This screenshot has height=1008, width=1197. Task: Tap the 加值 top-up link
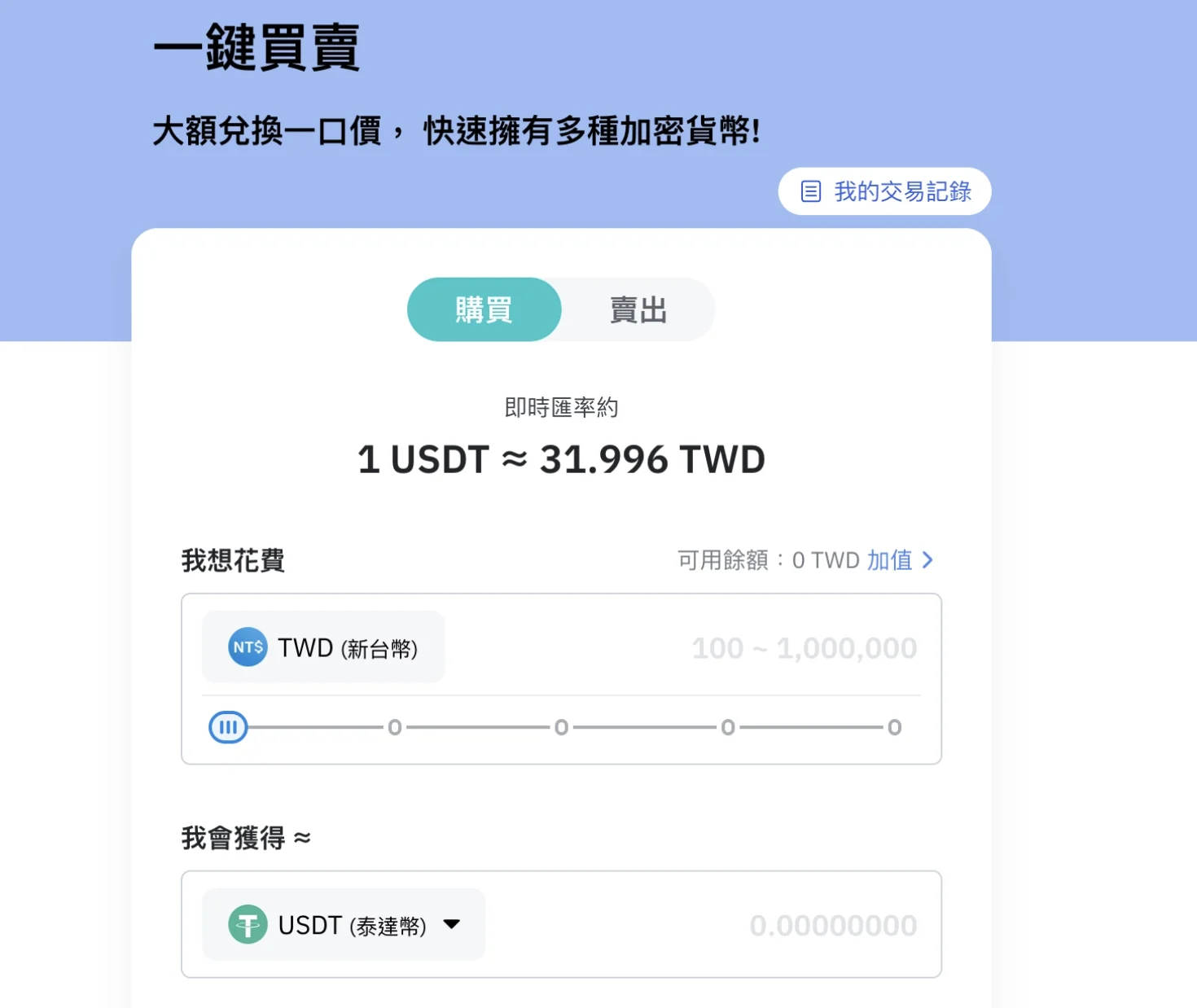pos(899,560)
